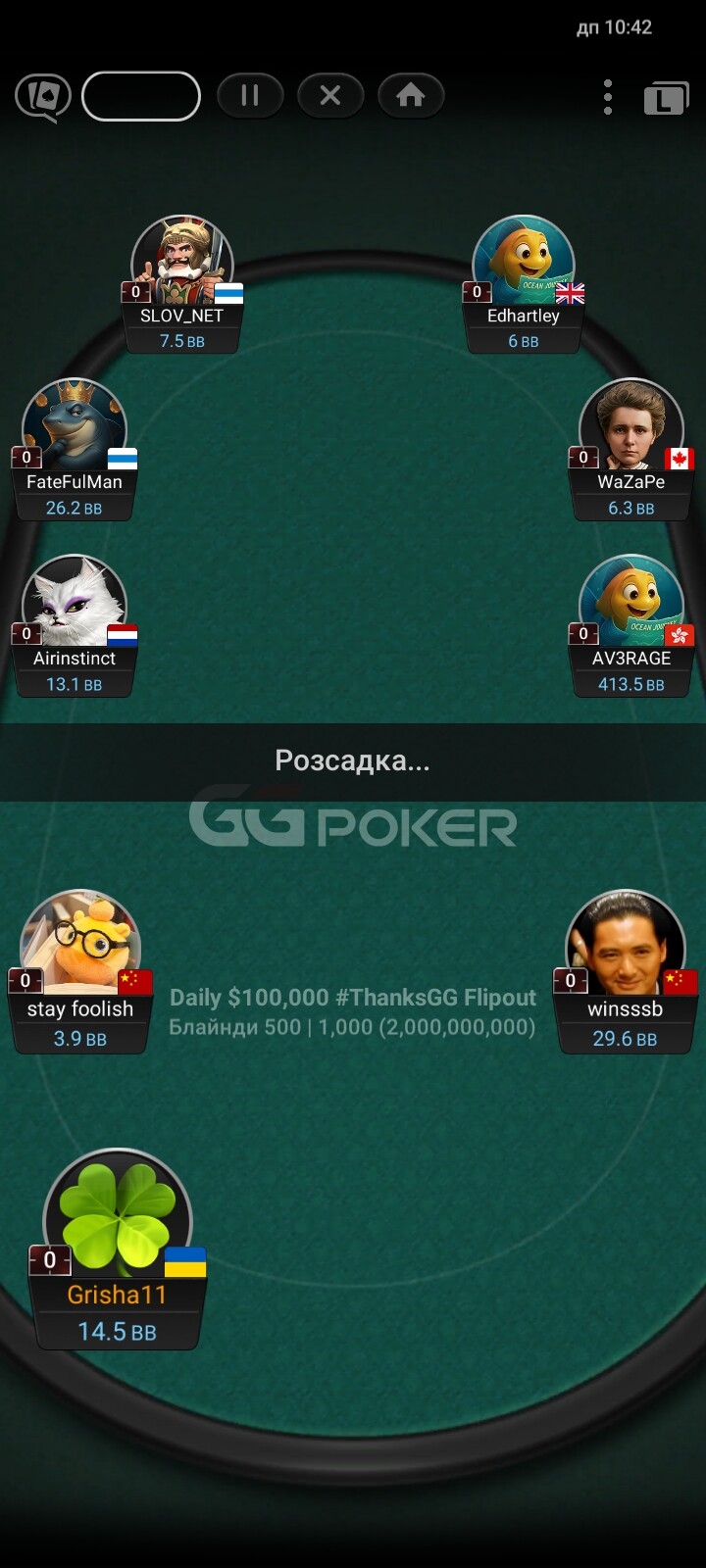The image size is (706, 1568).
Task: Check winsssb's player info
Action: (x=625, y=943)
